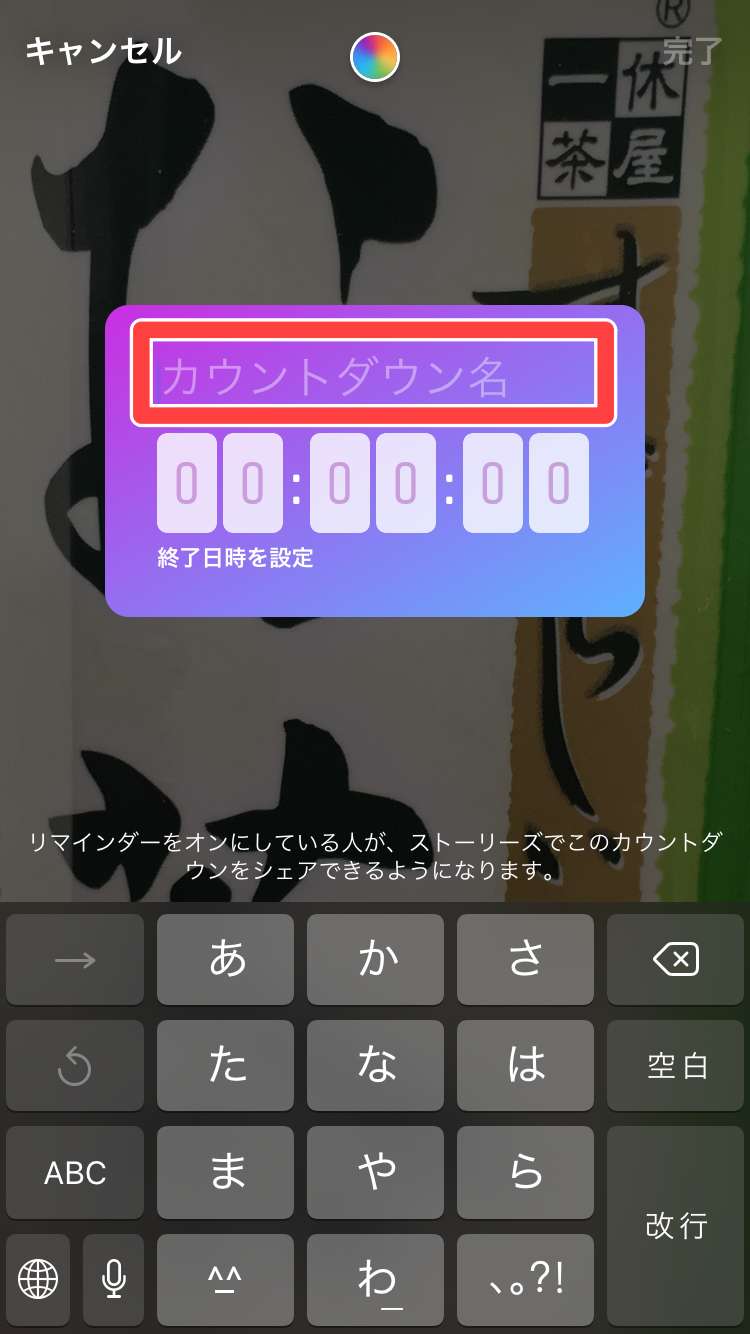This screenshot has height=1334, width=750.
Task: Tap the punctuation 、。?! key
Action: click(x=525, y=1277)
